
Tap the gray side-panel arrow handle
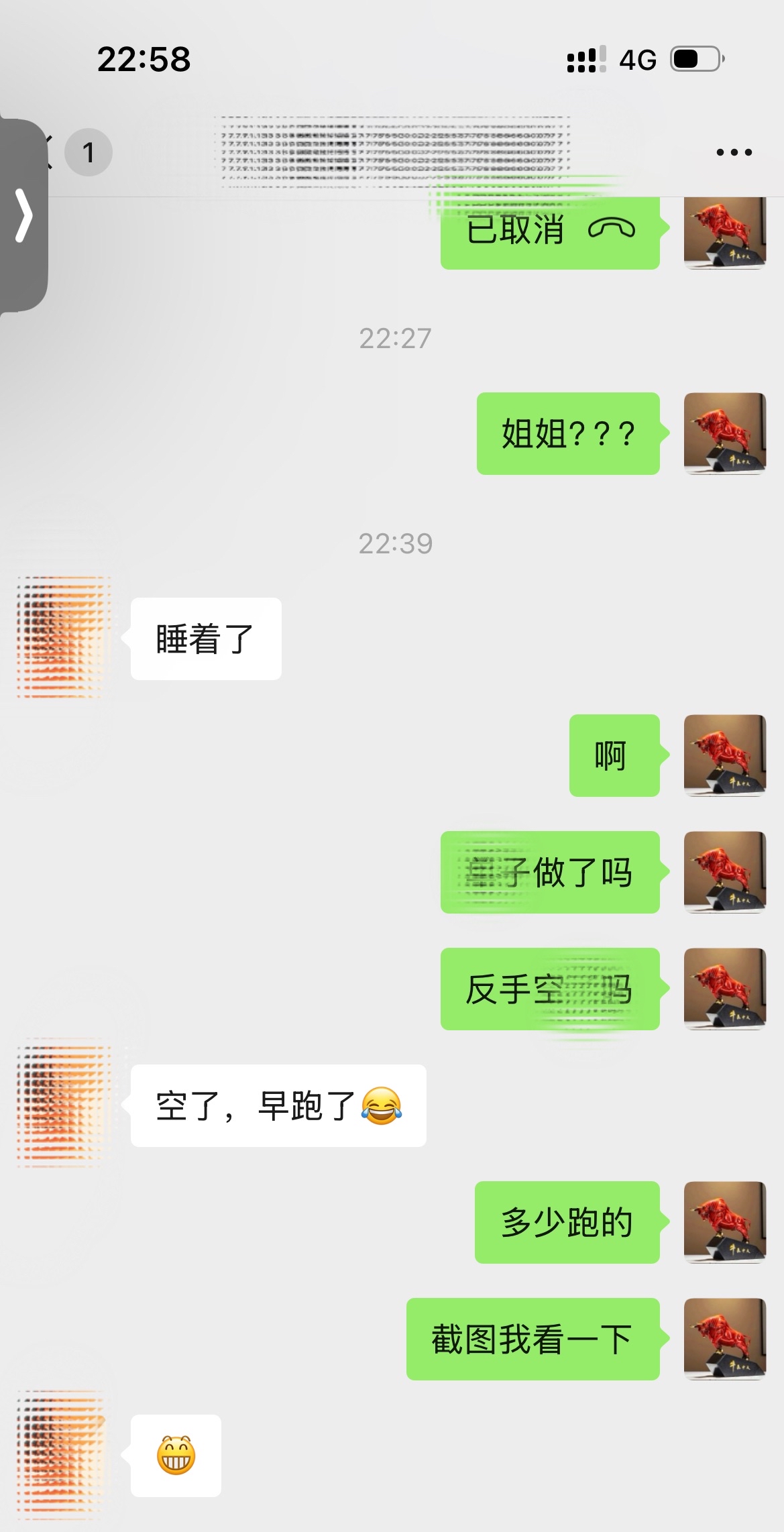(23, 215)
